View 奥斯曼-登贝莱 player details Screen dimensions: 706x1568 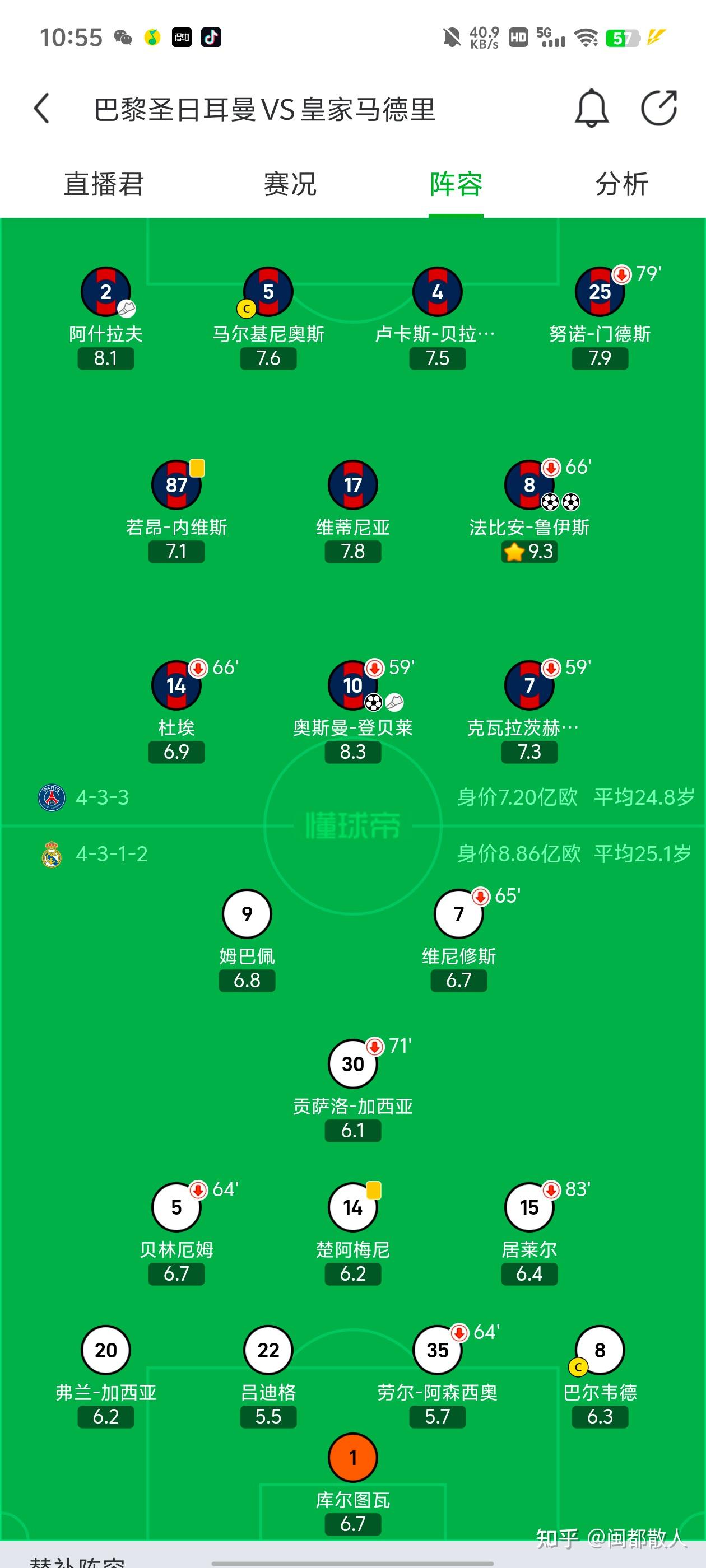[352, 686]
